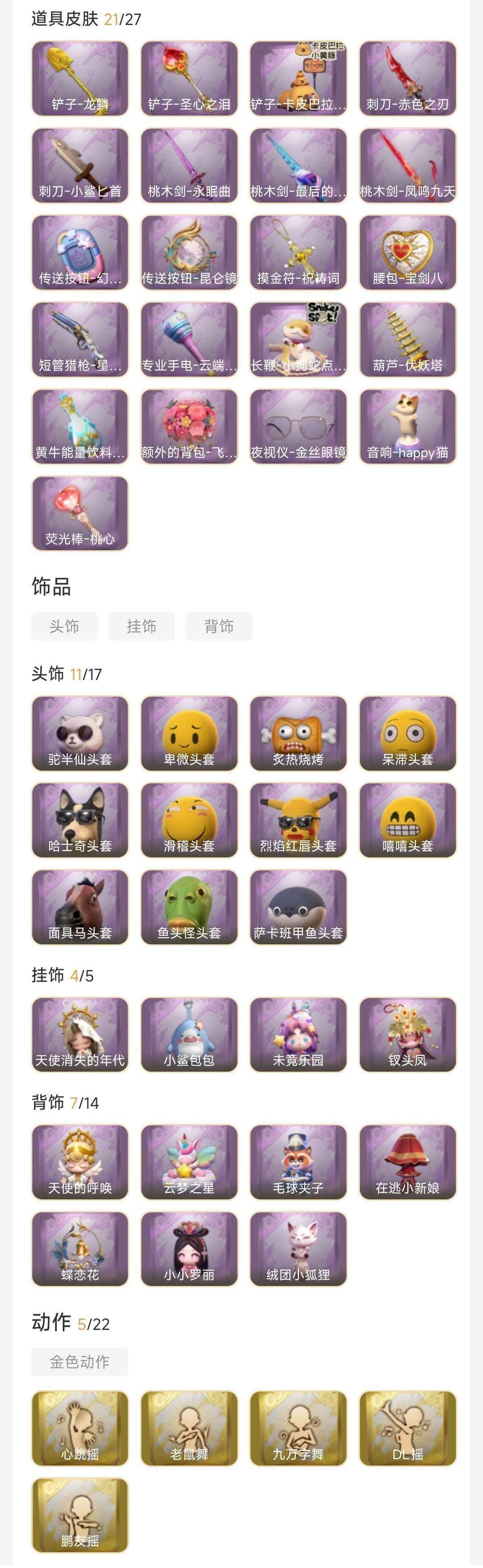Open the 心跳摇 golden emote
The height and width of the screenshot is (1568, 483).
tap(80, 1429)
